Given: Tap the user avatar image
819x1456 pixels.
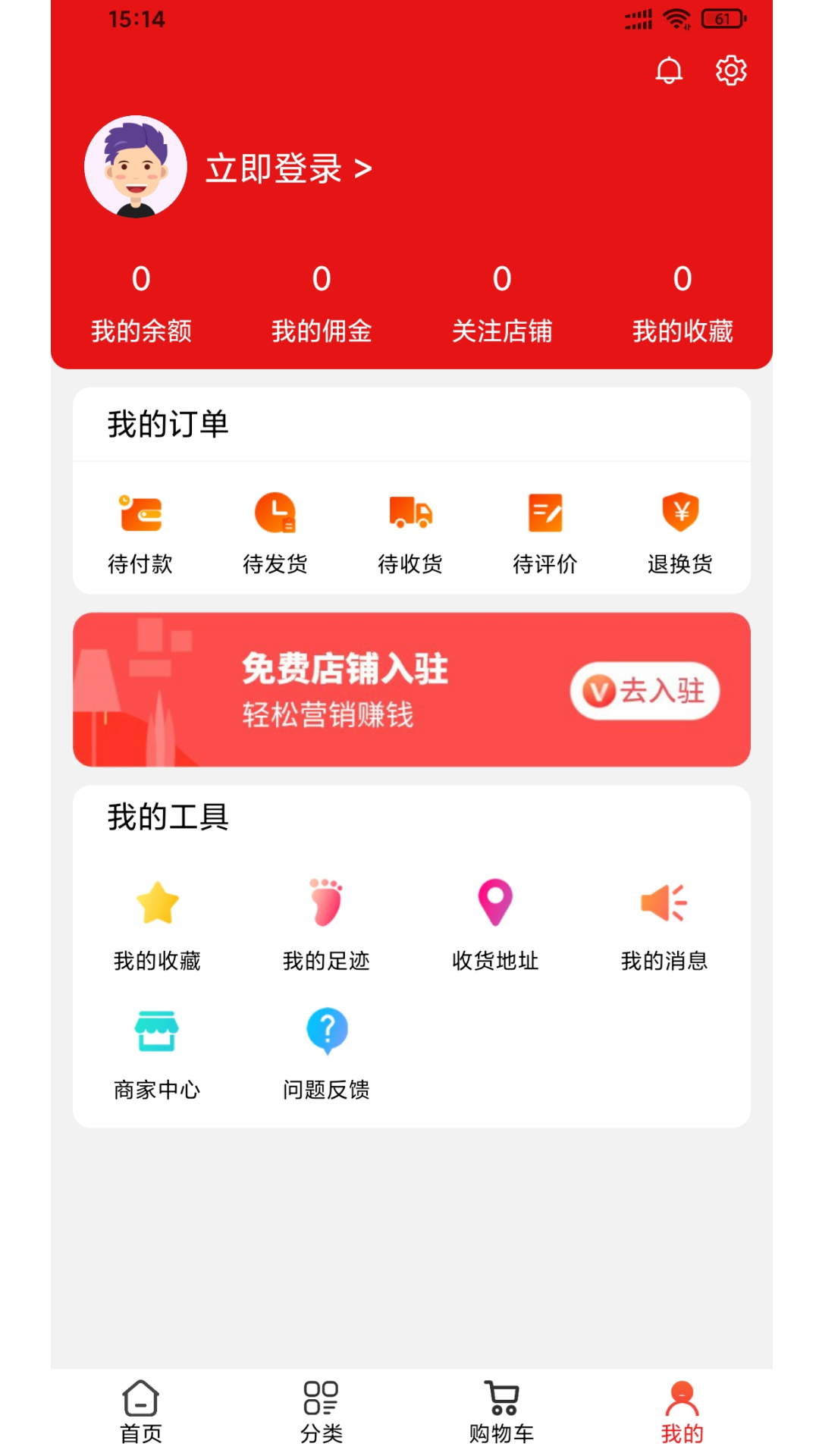Looking at the screenshot, I should tap(135, 165).
